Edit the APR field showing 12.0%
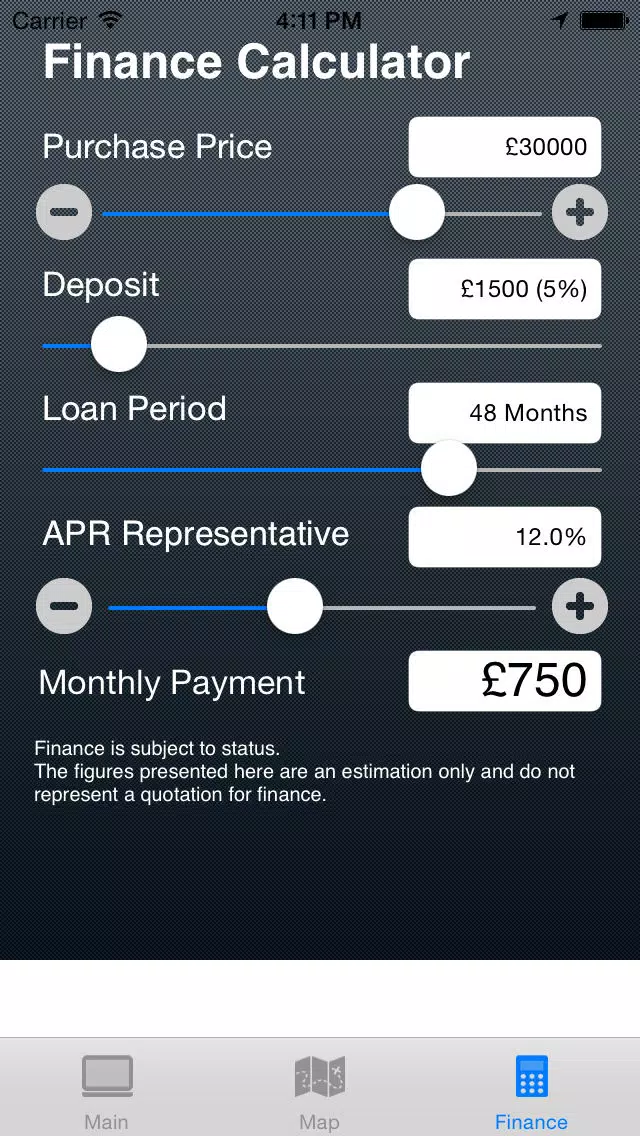 pyautogui.click(x=505, y=537)
